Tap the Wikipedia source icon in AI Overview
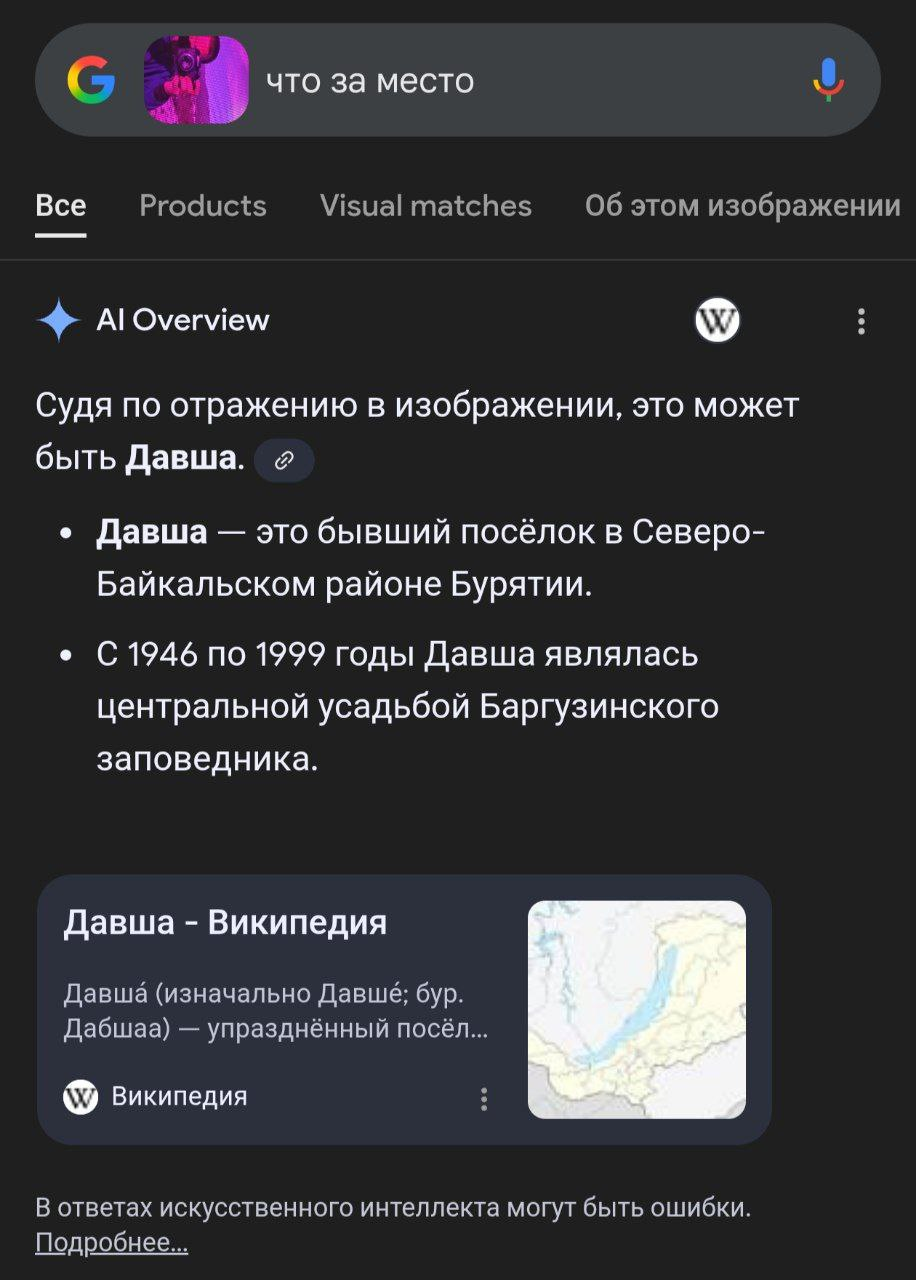This screenshot has height=1280, width=916. coord(717,321)
